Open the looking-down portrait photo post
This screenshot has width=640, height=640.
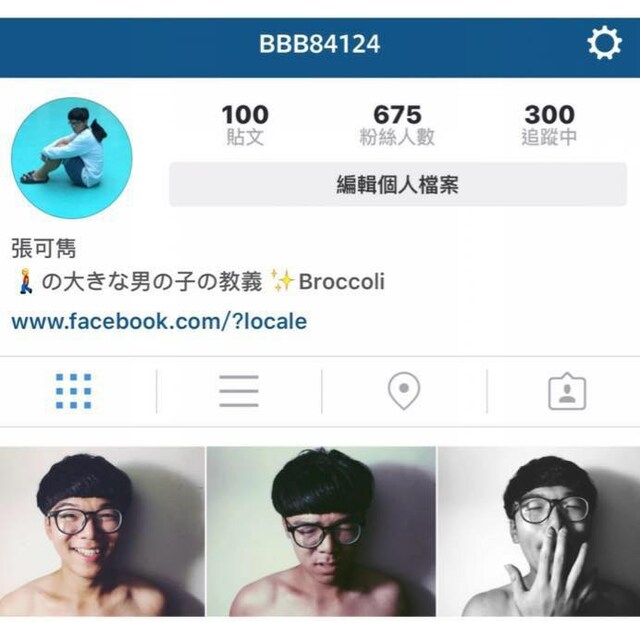pos(321,532)
